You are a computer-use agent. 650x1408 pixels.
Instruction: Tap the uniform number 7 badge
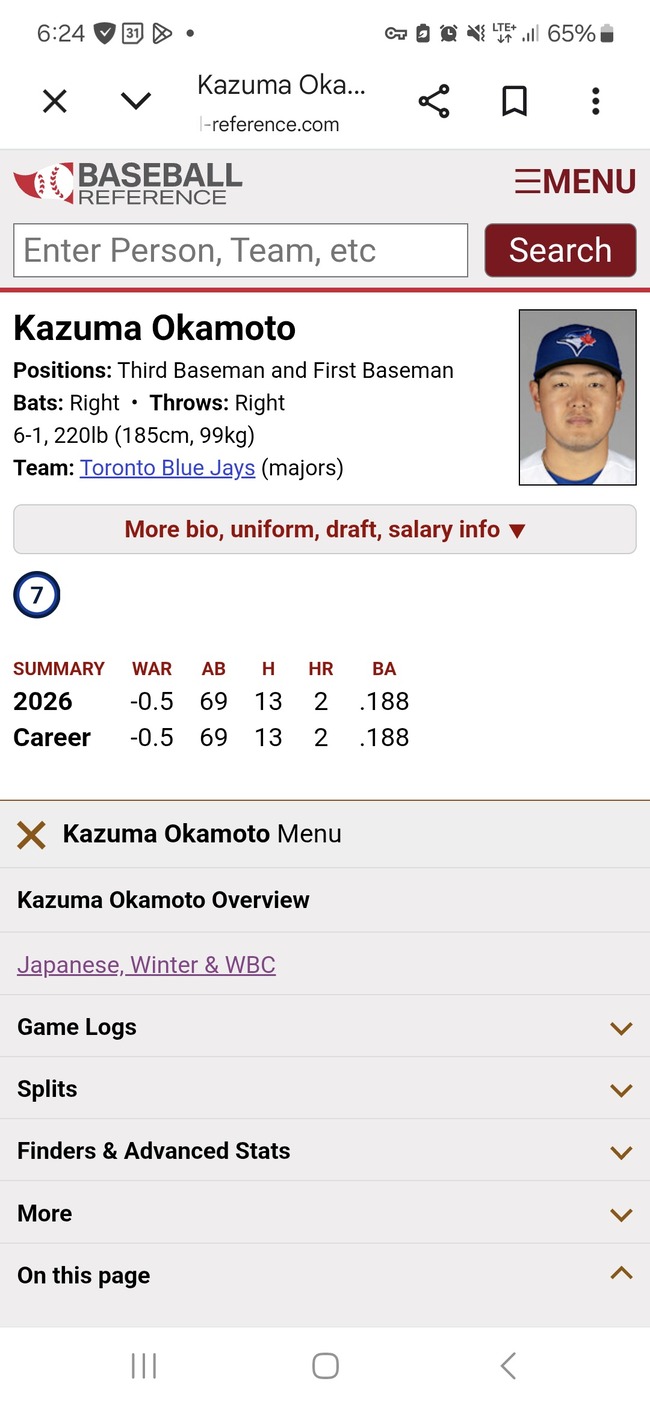(37, 596)
